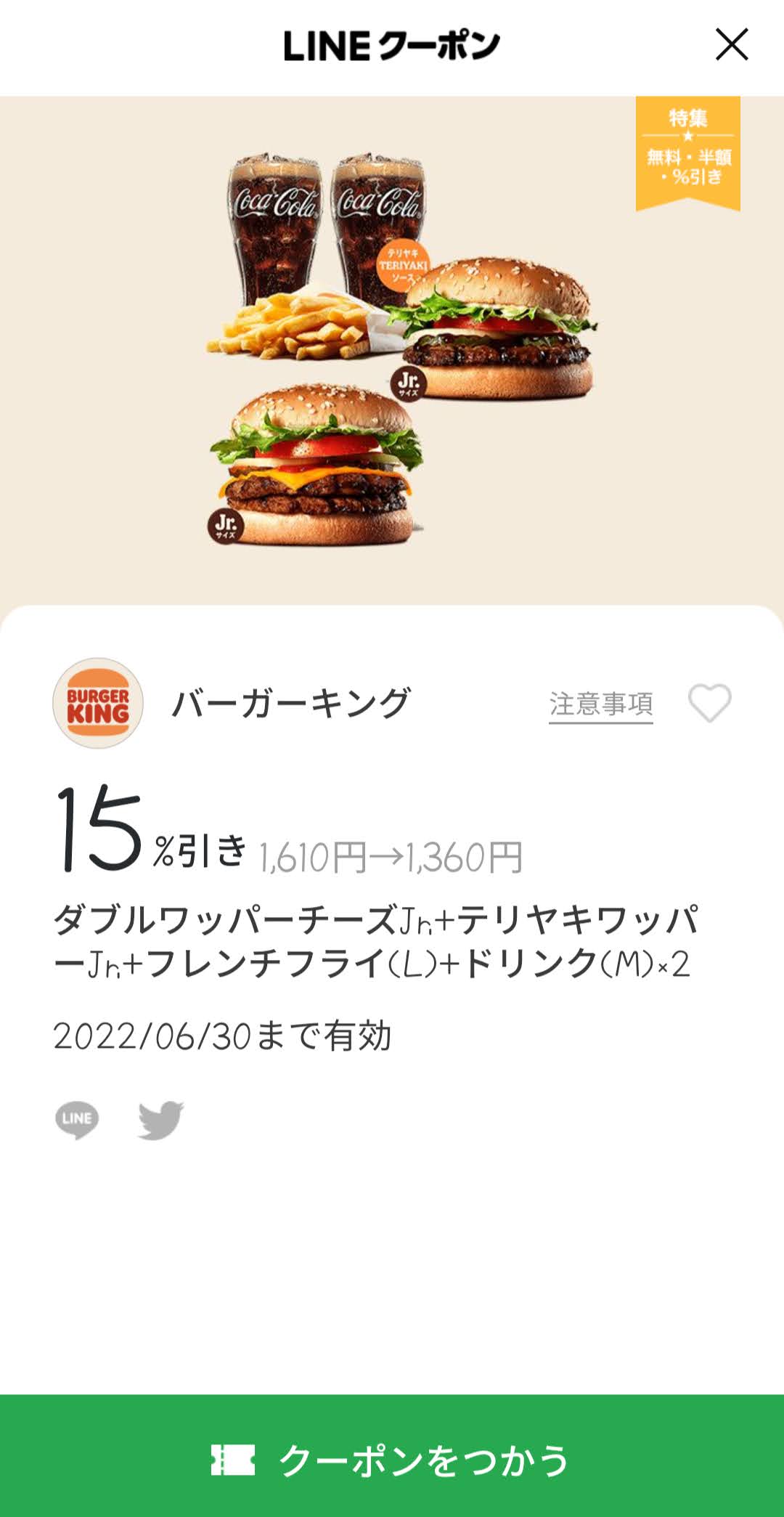Open the 注意事項 link
The height and width of the screenshot is (1517, 784).
601,704
